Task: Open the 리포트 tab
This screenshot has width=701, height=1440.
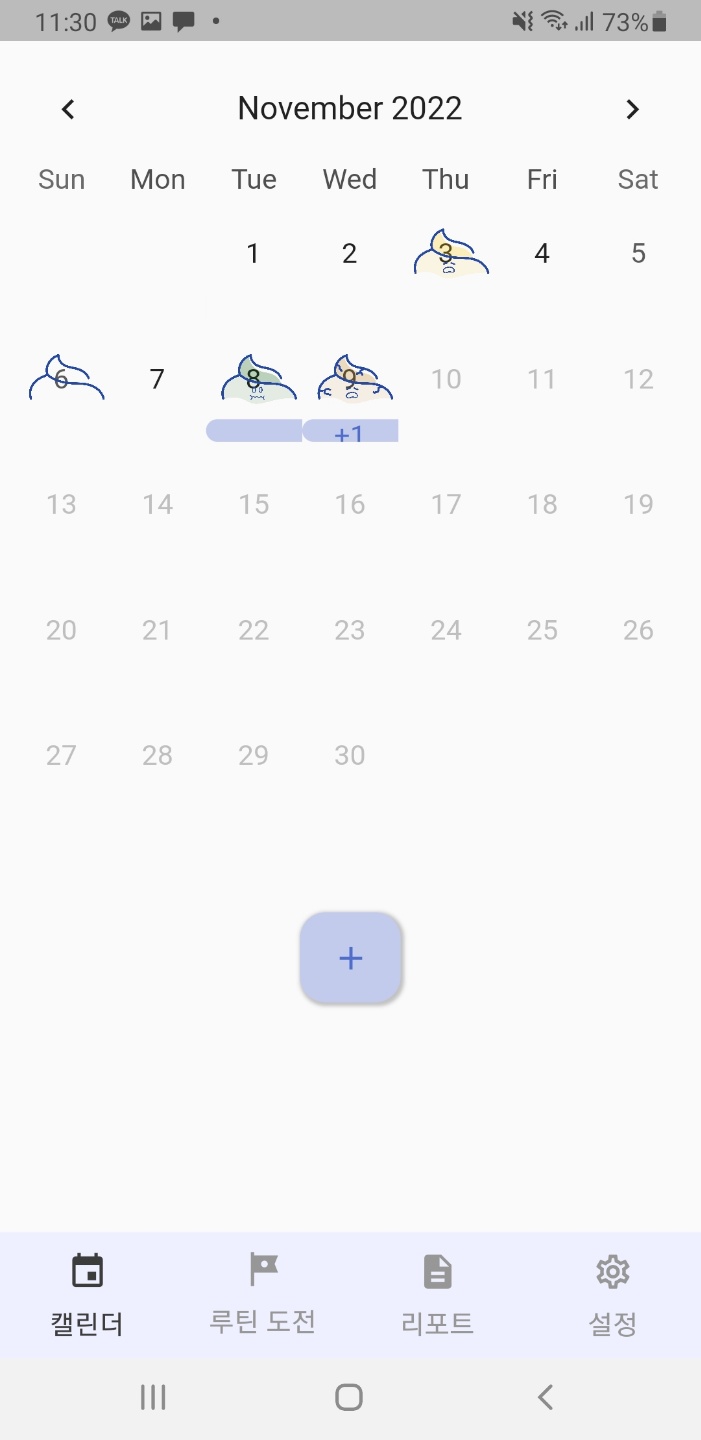Action: [437, 1295]
